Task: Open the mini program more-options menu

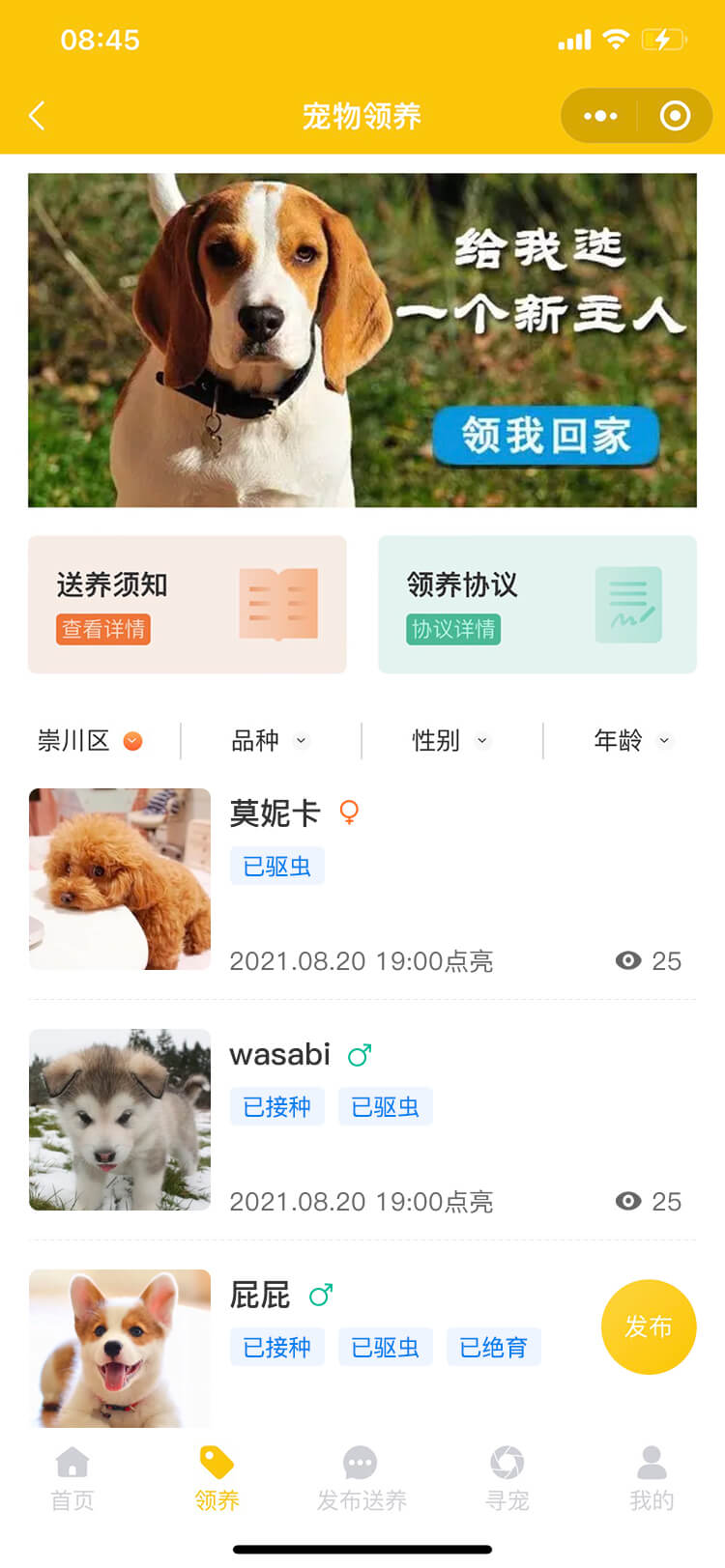Action: (x=600, y=116)
